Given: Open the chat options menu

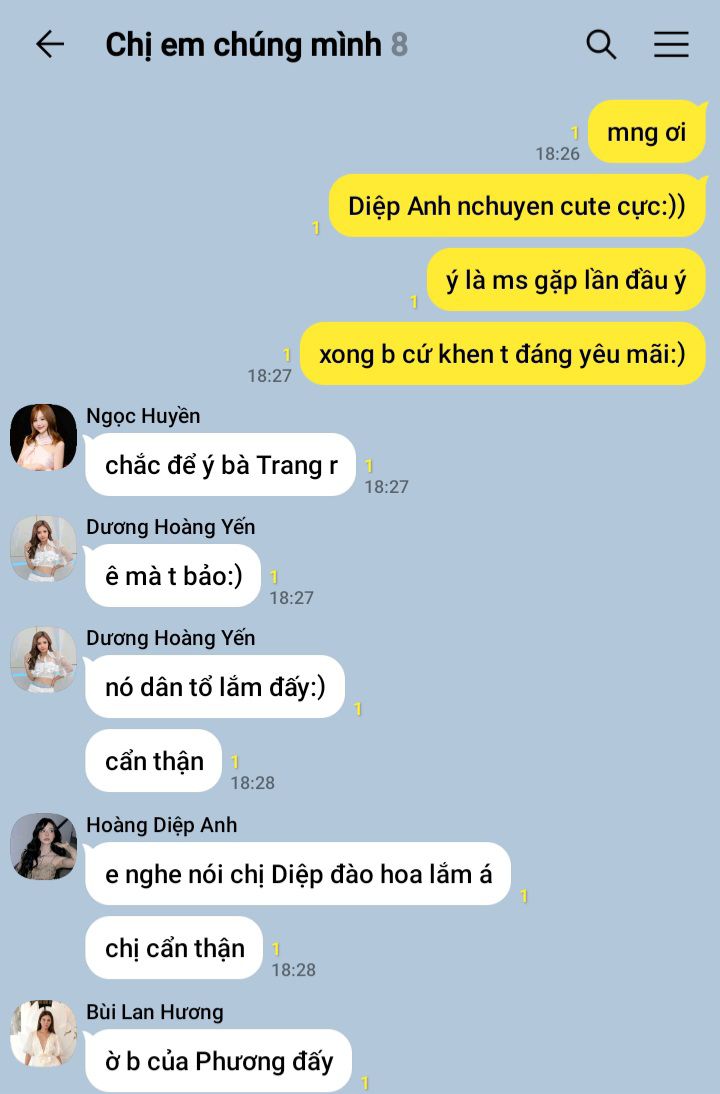Looking at the screenshot, I should [x=671, y=44].
